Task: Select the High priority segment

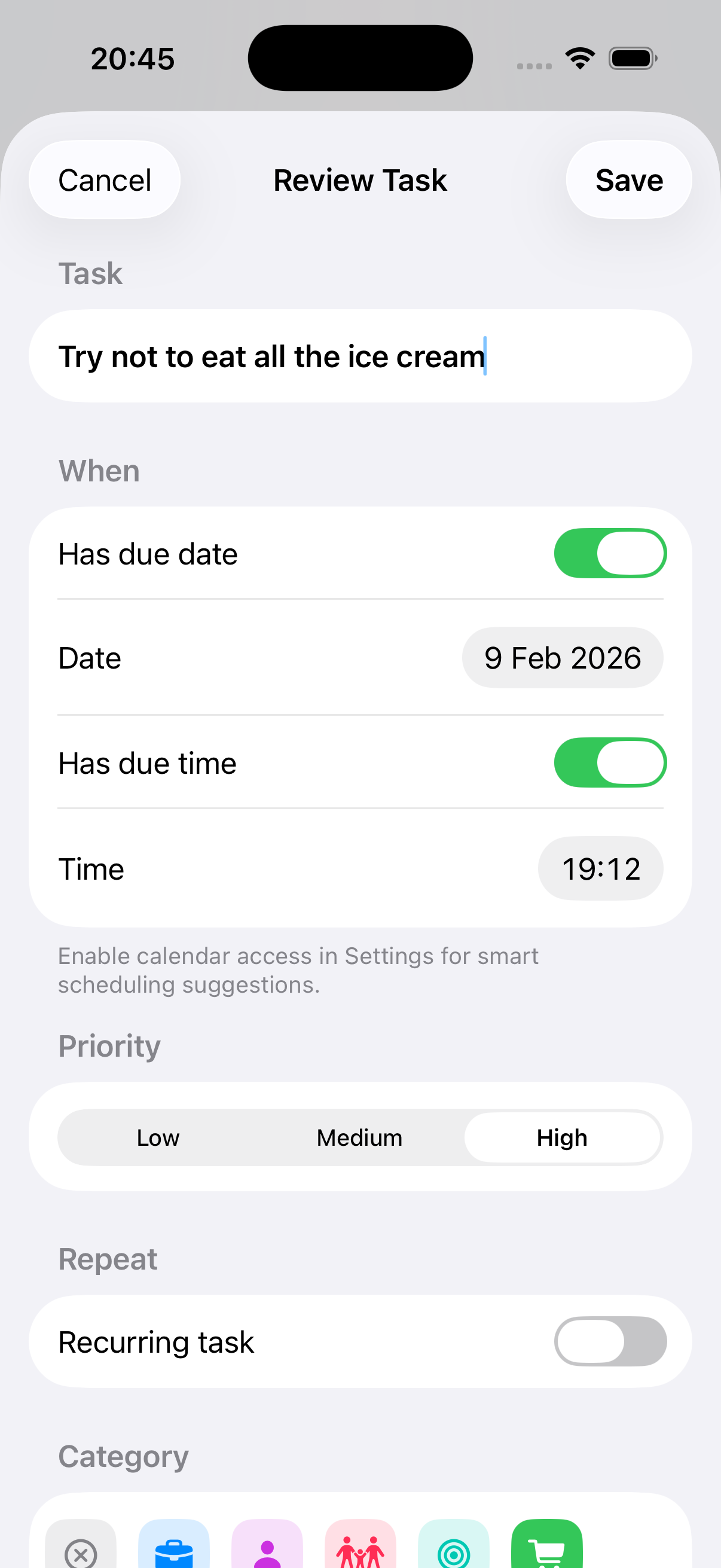Action: pos(561,1137)
